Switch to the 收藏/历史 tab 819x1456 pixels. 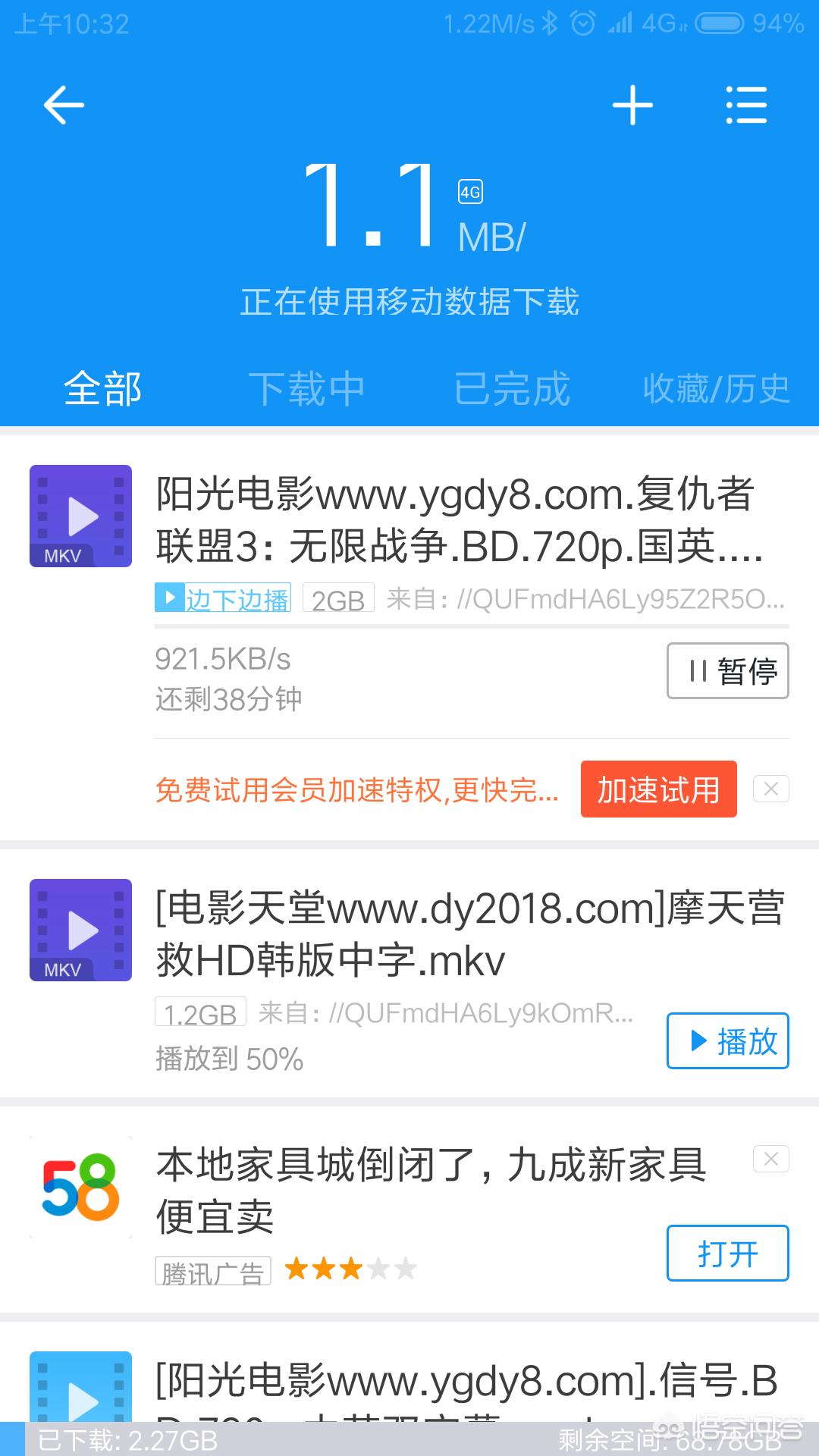click(x=716, y=389)
